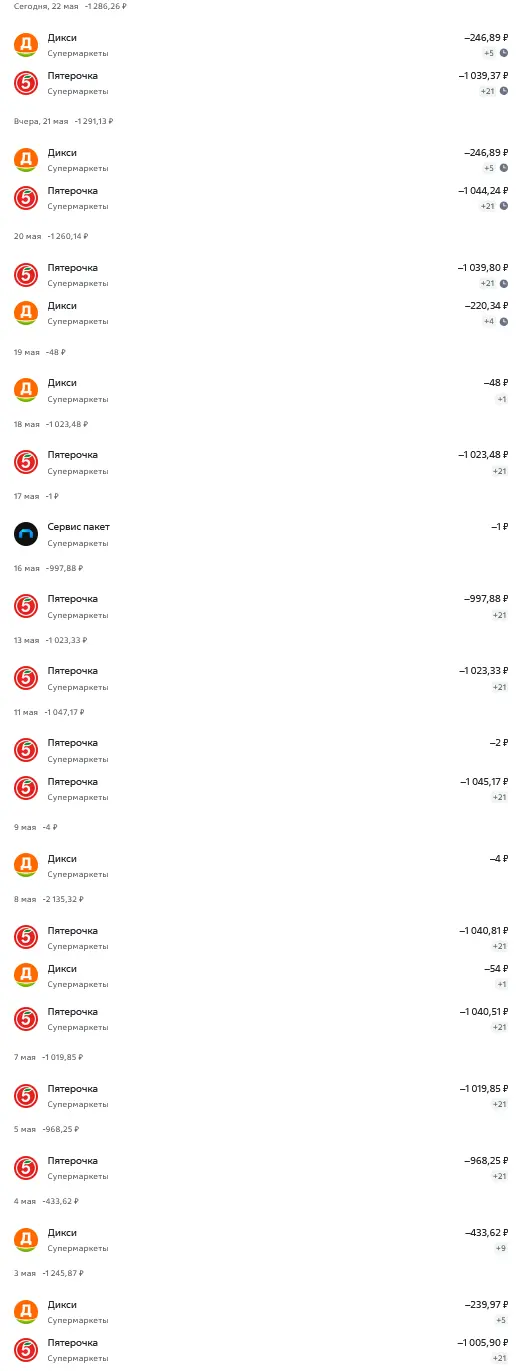The width and height of the screenshot is (525, 1371).
Task: Open Дикси transaction for 433,62 ₽
Action: point(262,1240)
